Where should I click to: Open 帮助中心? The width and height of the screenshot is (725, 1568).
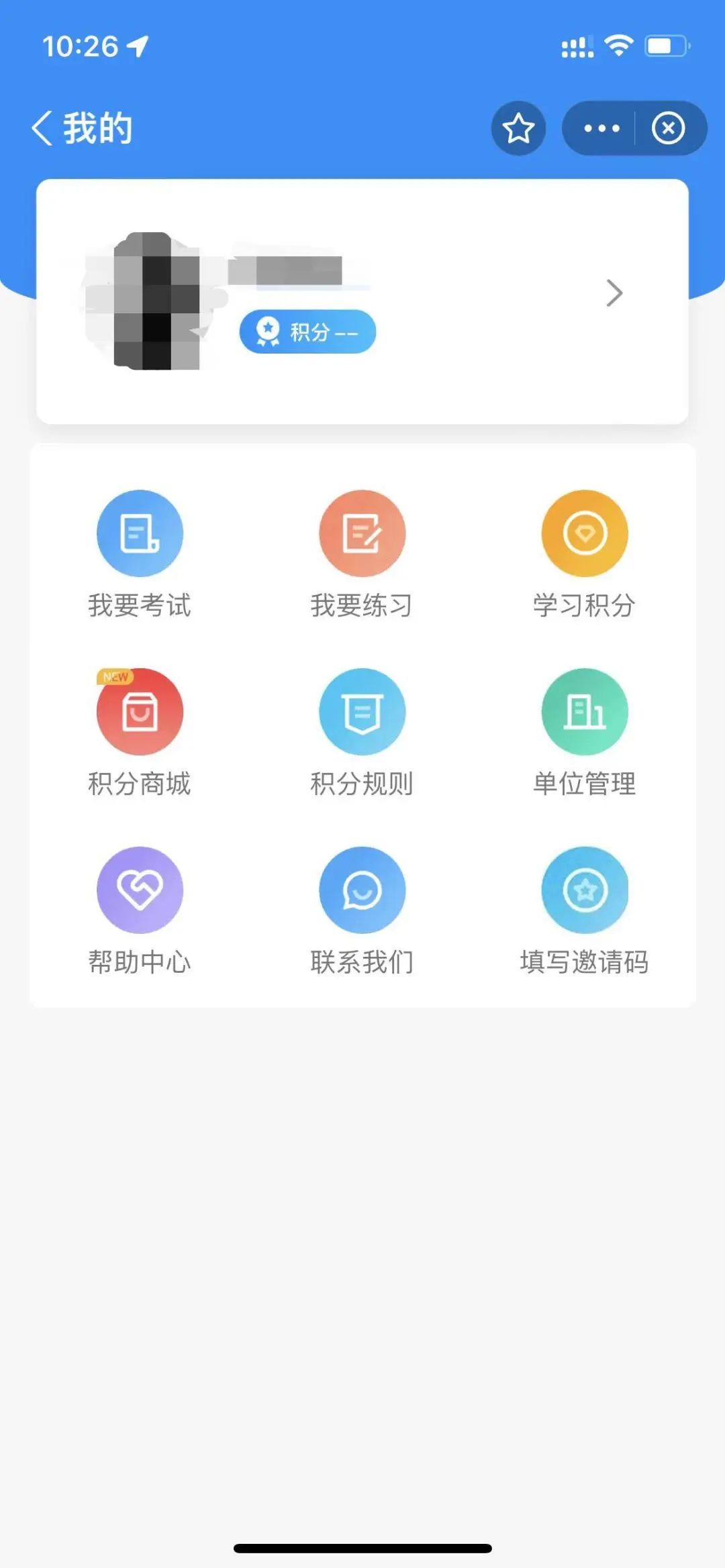coord(140,911)
